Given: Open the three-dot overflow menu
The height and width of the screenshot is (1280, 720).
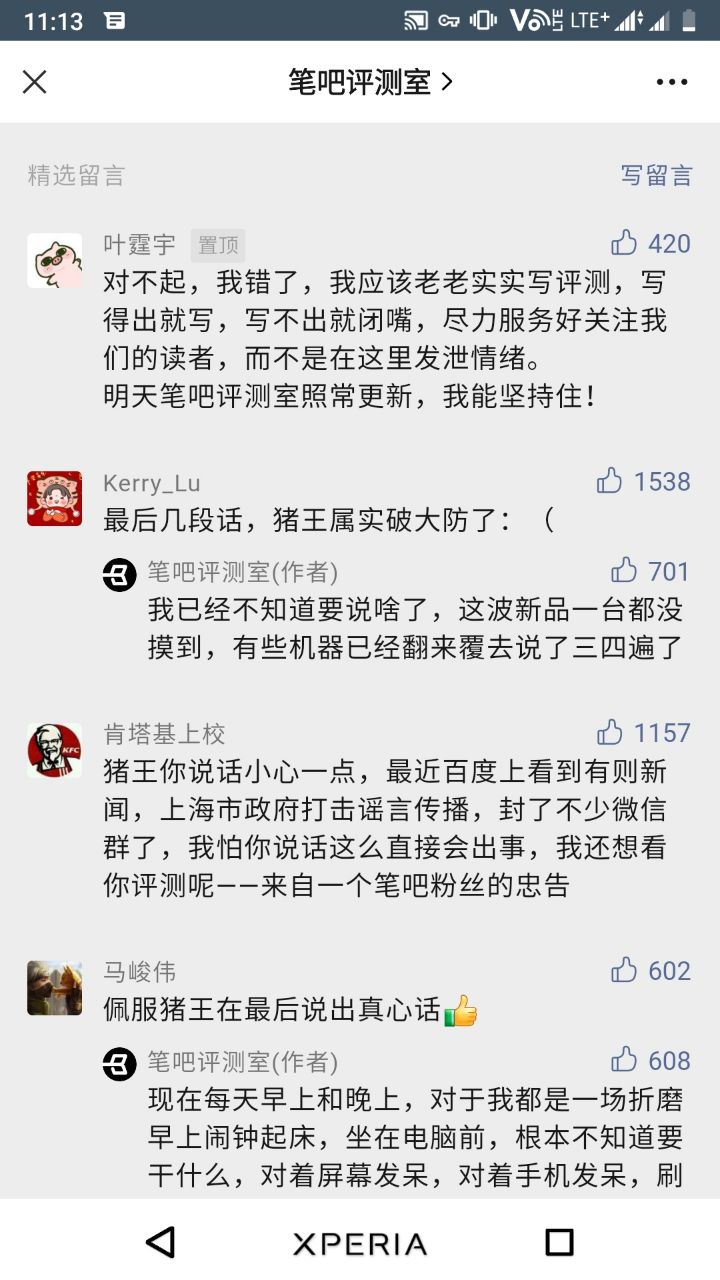Looking at the screenshot, I should click(672, 82).
